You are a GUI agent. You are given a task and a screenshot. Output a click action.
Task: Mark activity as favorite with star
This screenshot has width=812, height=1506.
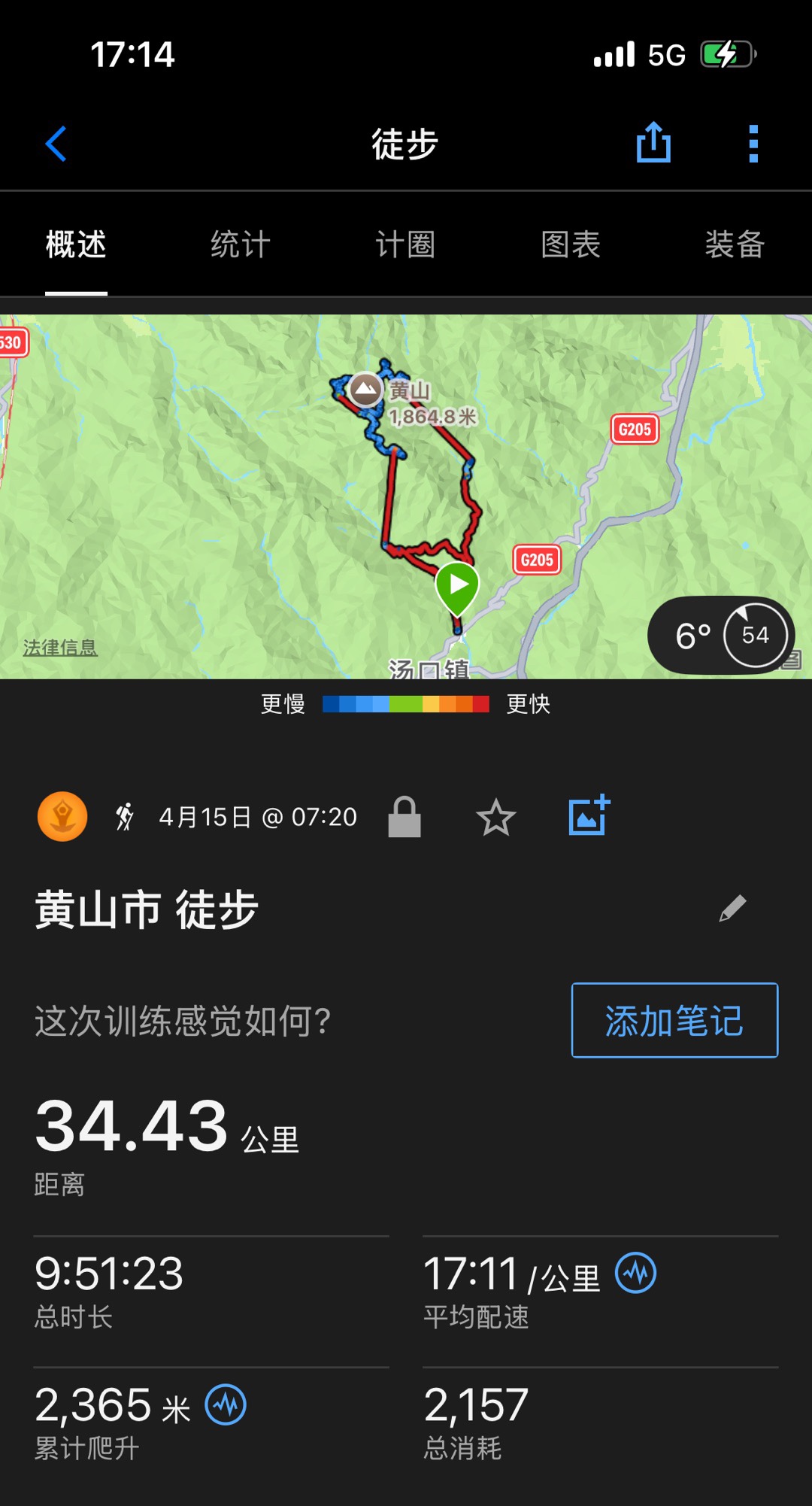coord(496,818)
